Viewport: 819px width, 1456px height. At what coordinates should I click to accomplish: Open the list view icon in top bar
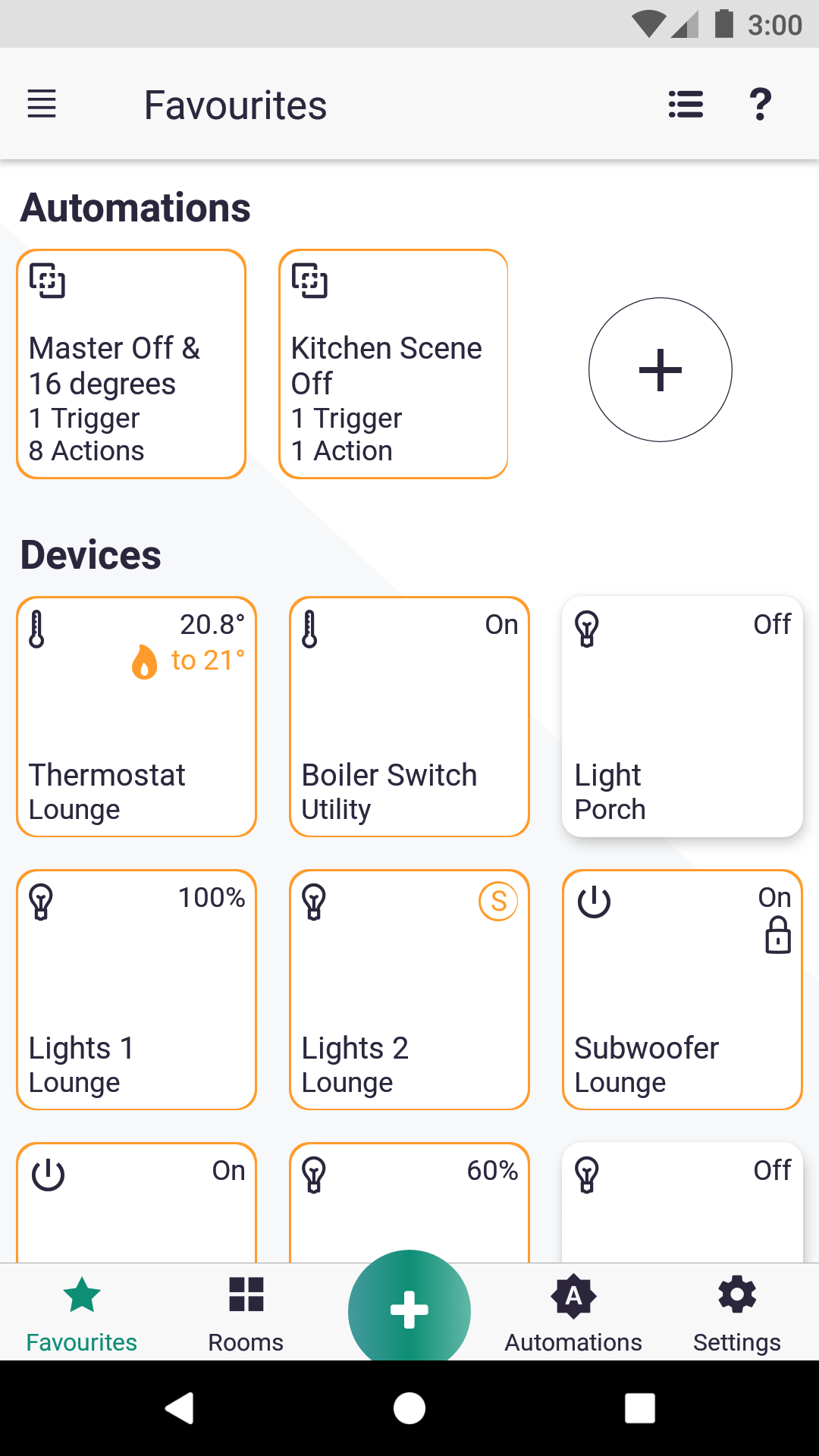pyautogui.click(x=685, y=104)
